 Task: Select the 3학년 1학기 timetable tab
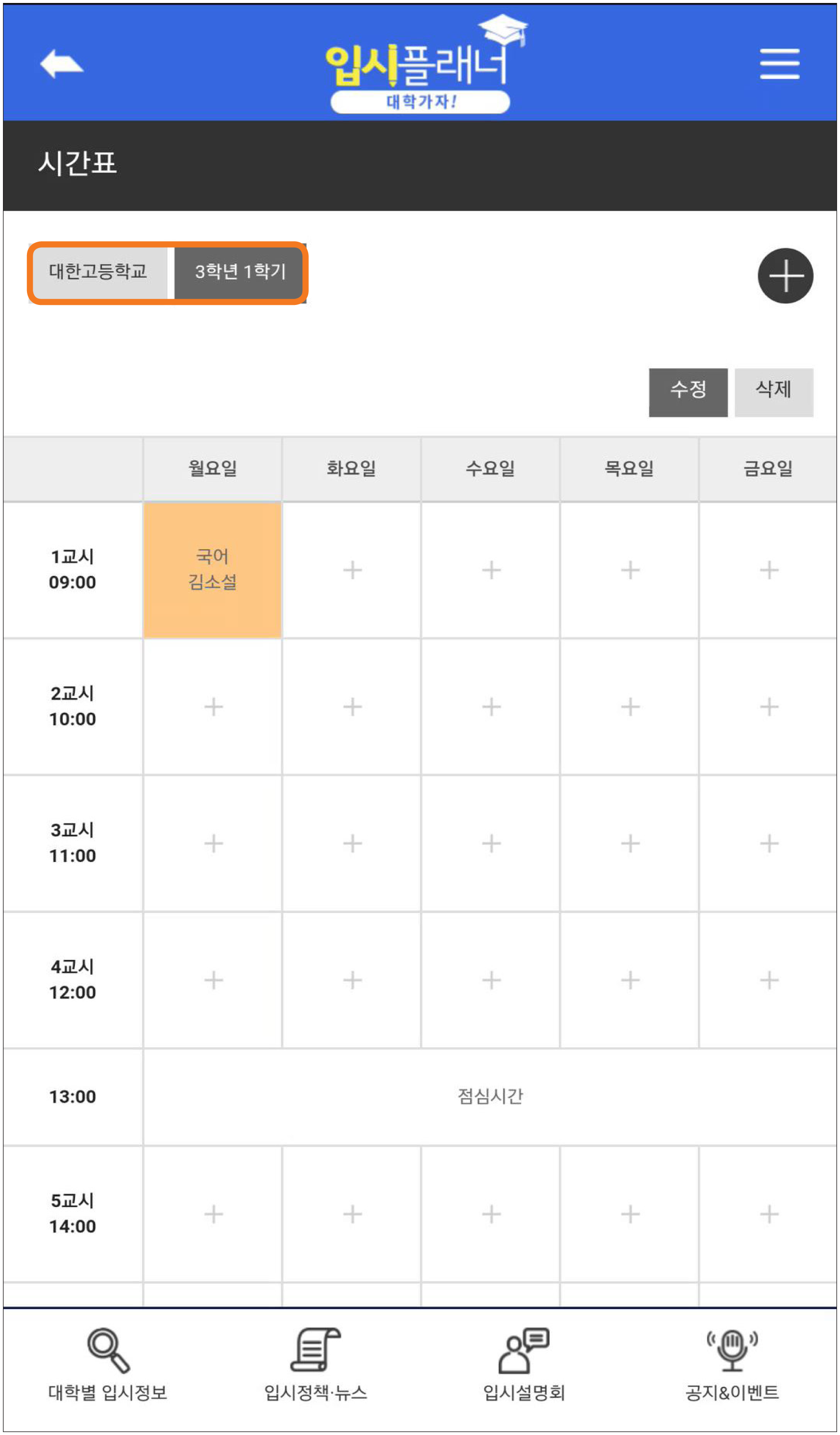pos(240,272)
